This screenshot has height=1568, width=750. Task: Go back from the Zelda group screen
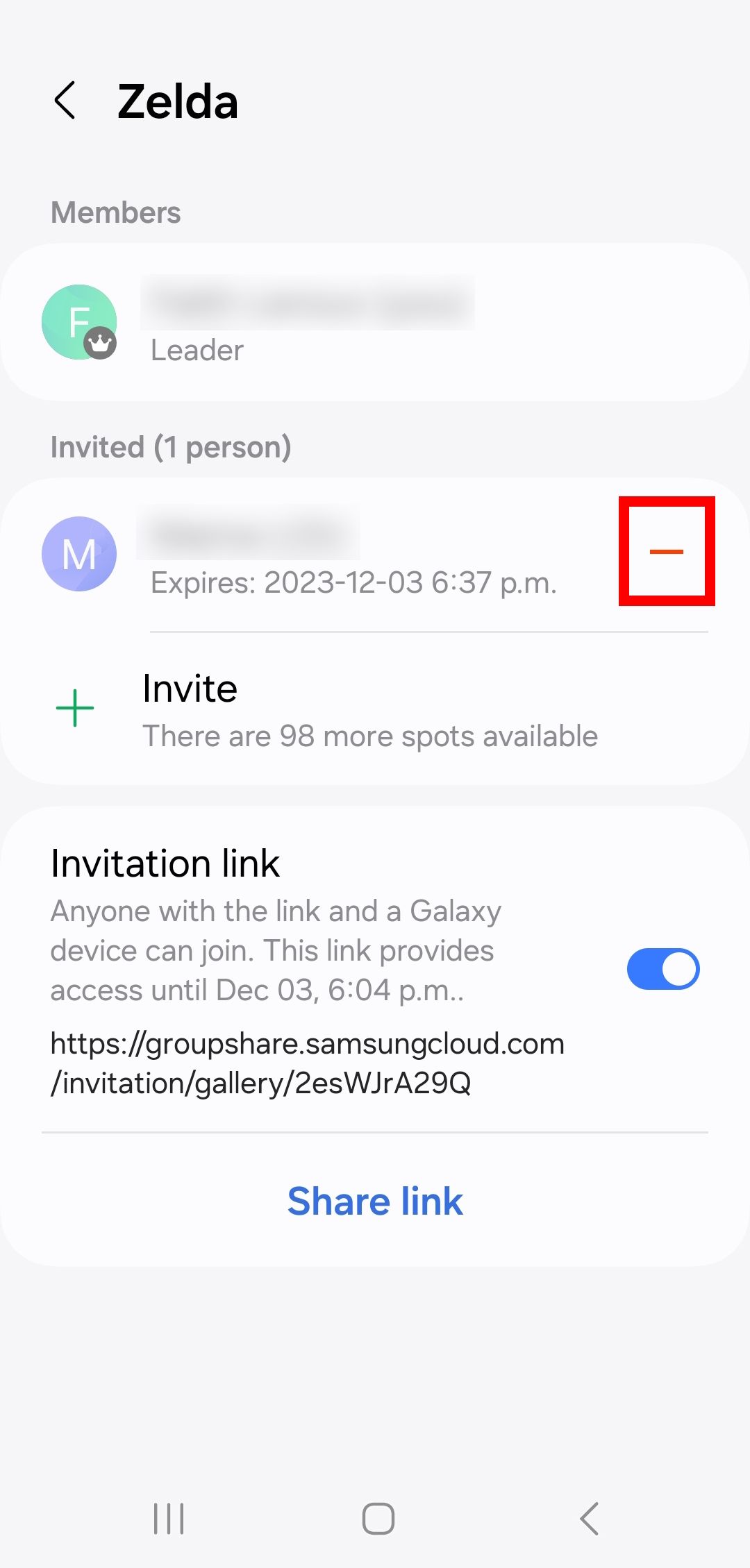point(65,101)
